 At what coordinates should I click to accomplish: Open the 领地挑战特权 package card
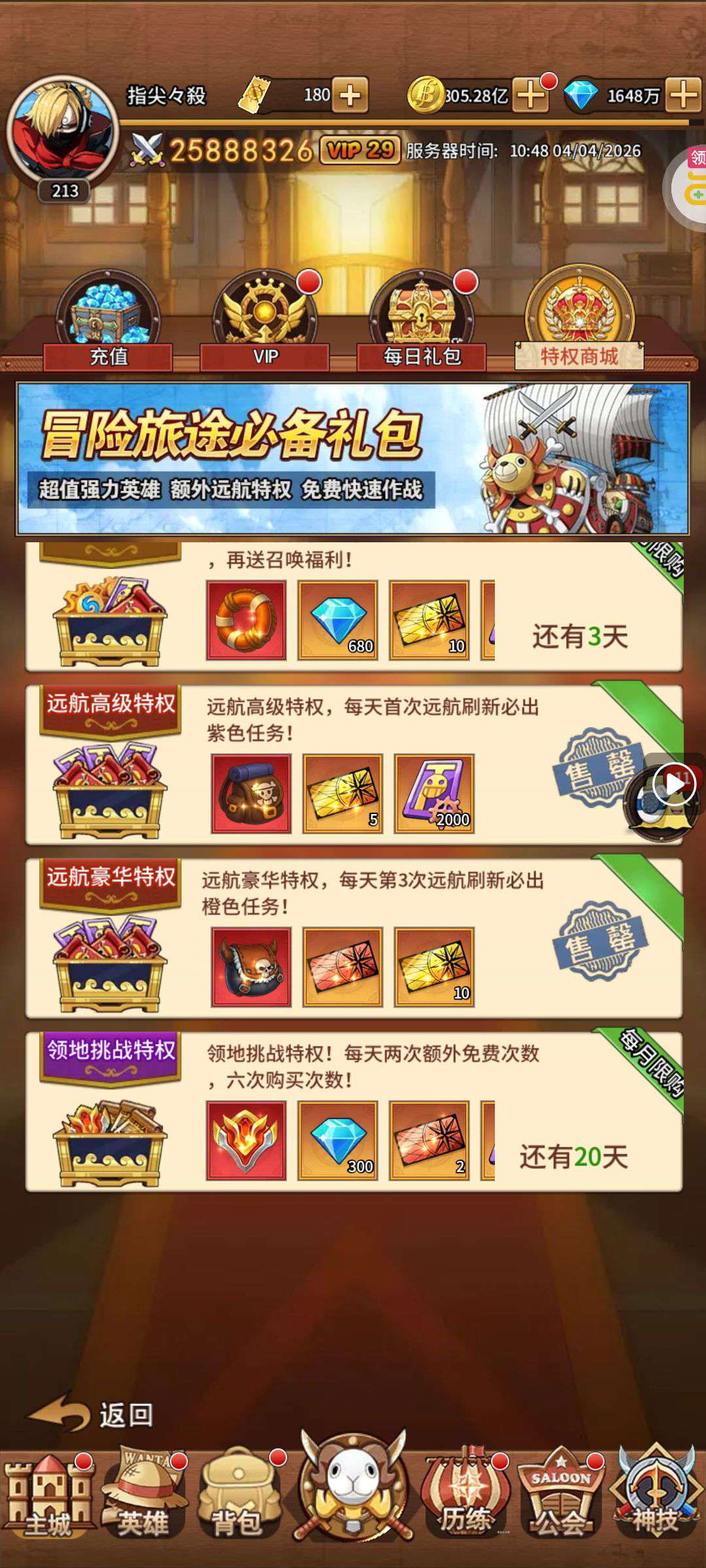(x=353, y=1111)
